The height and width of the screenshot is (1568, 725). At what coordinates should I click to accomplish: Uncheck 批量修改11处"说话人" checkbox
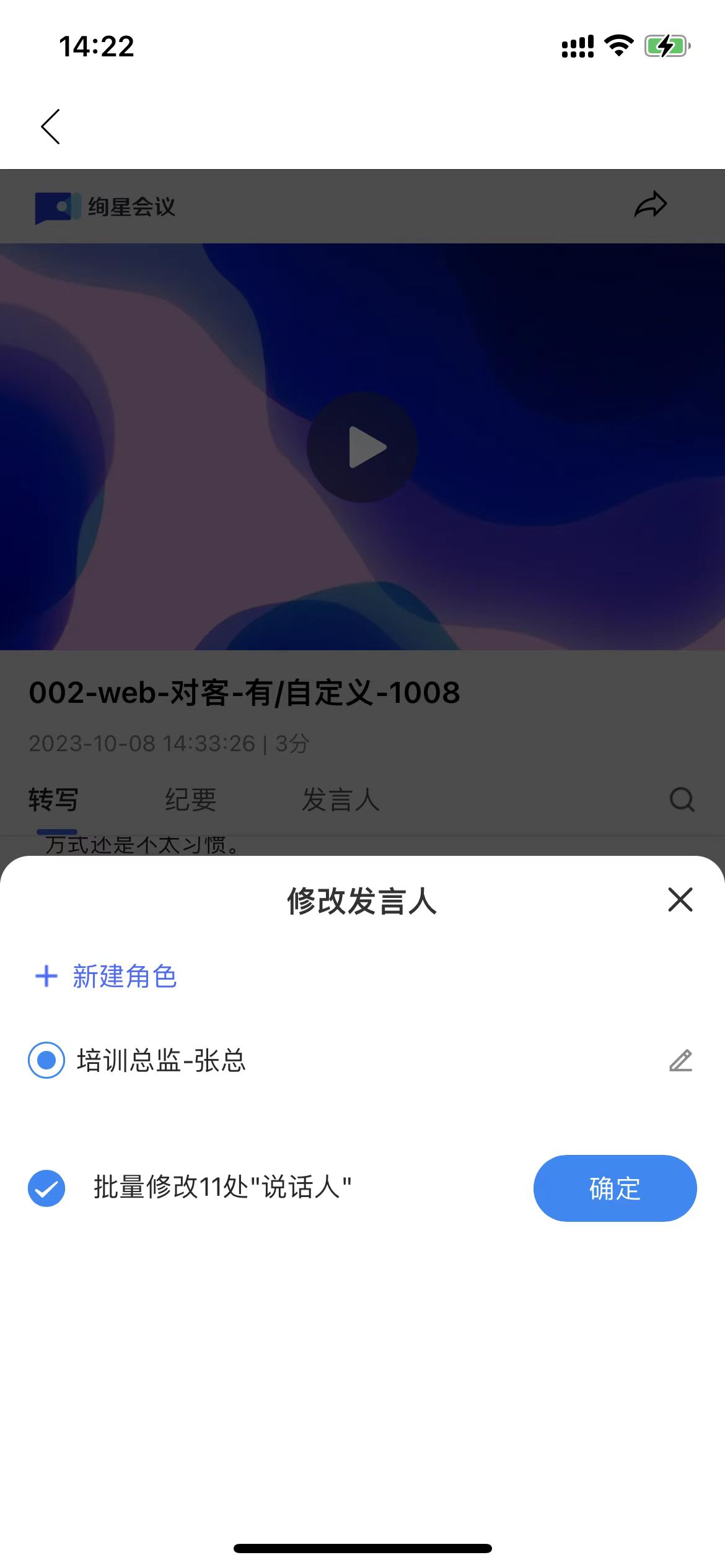pos(46,1188)
